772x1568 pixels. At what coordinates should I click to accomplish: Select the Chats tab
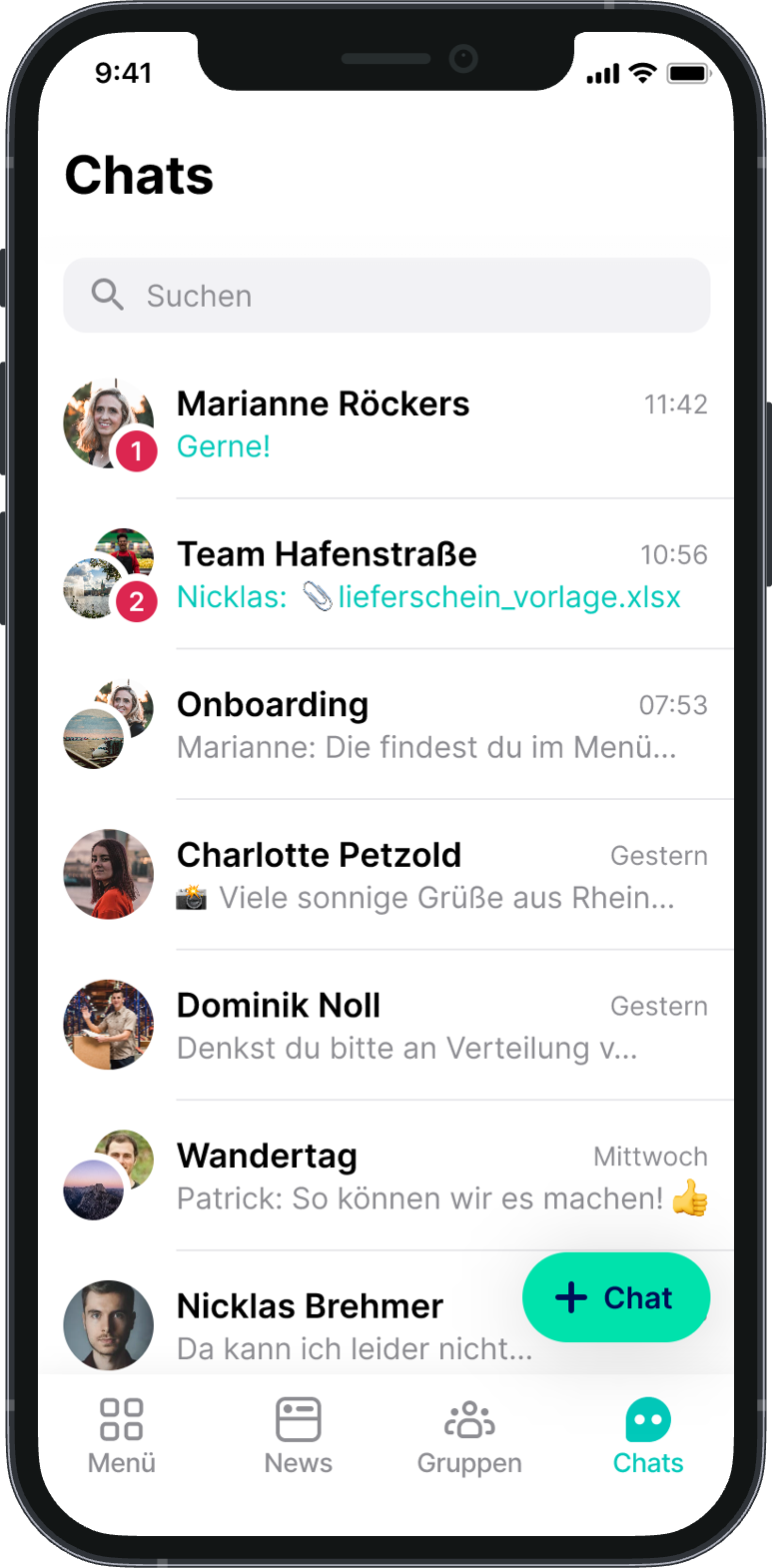pyautogui.click(x=648, y=1436)
